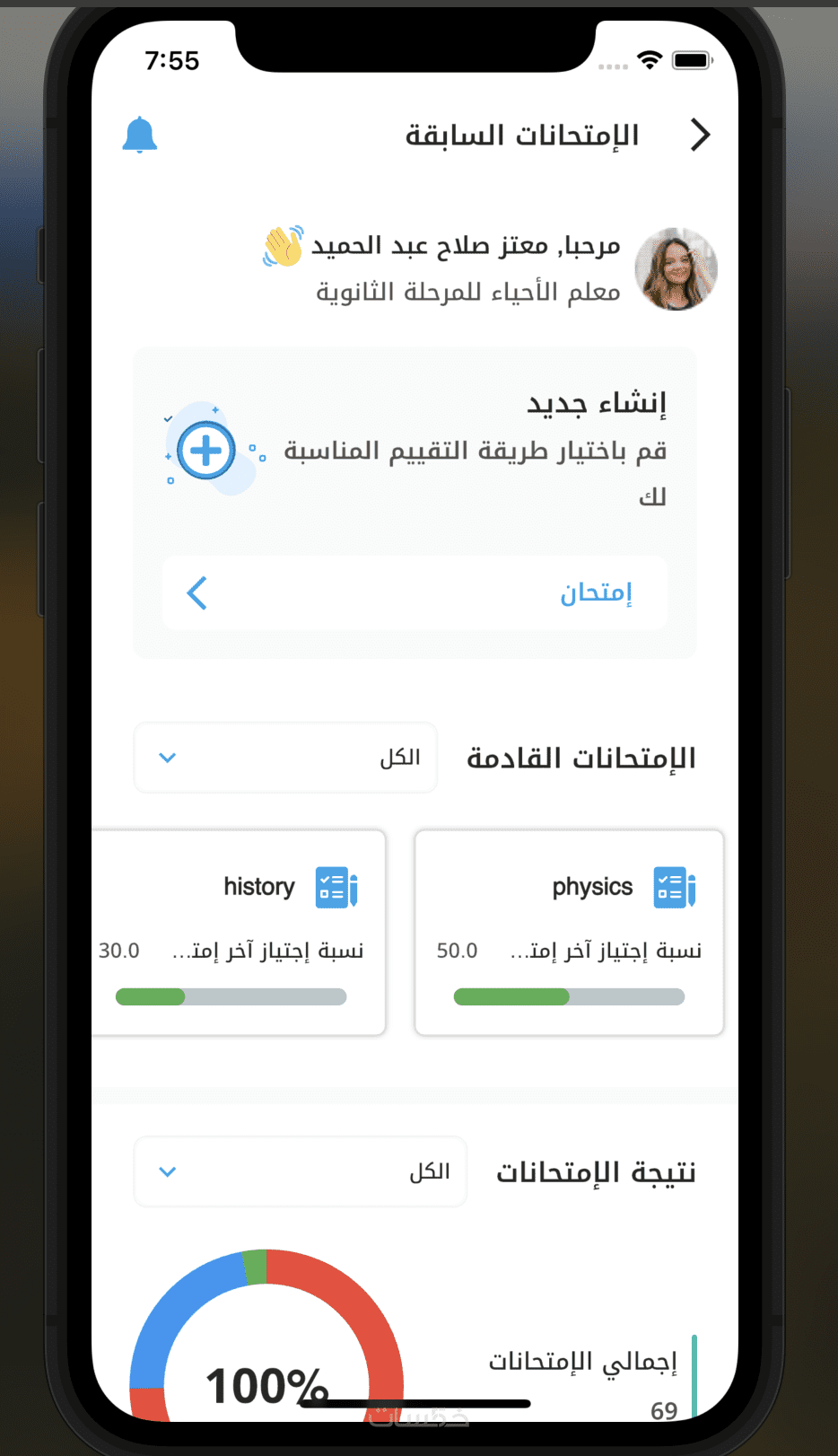Open the إمتحان creation option

click(x=415, y=592)
